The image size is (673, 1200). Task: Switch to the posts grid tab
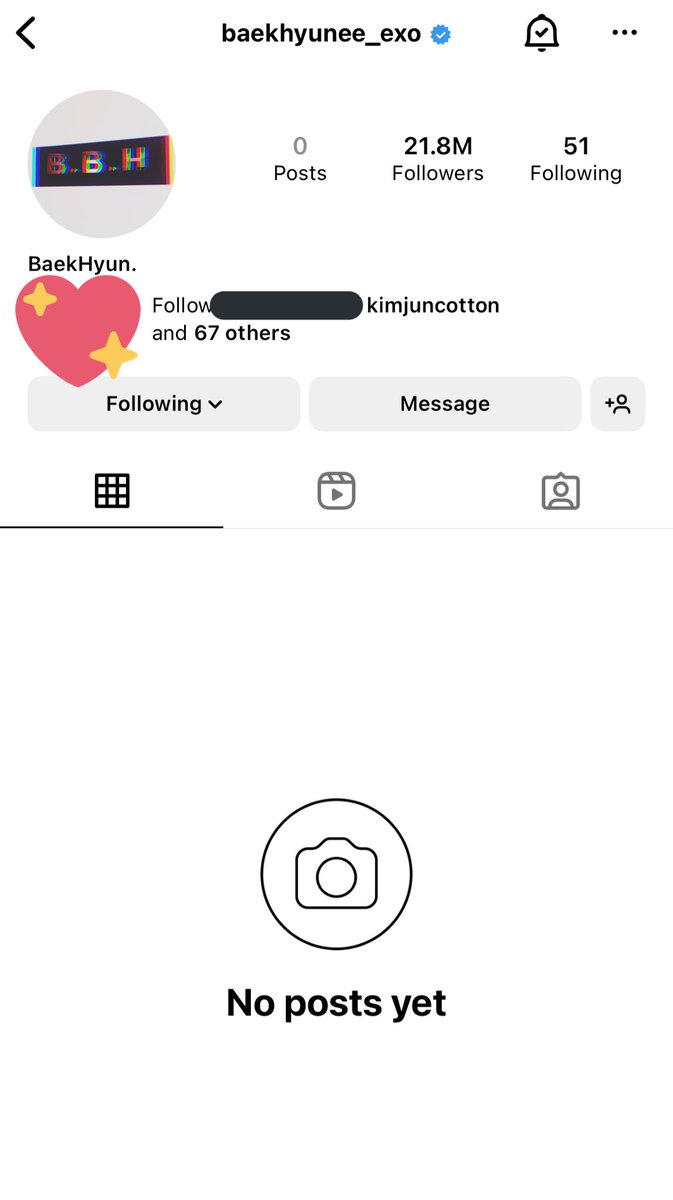point(112,491)
